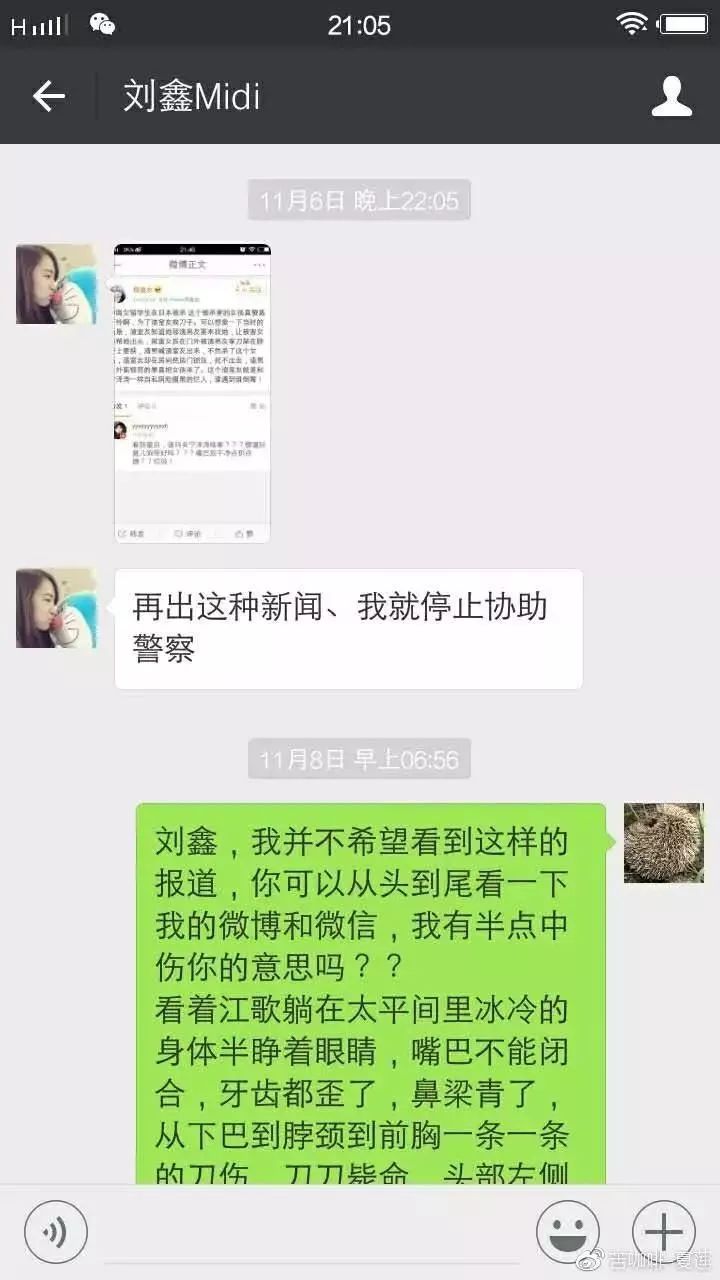Go back from the 刘鑫Midi chat
The height and width of the screenshot is (1280, 720).
(48, 96)
